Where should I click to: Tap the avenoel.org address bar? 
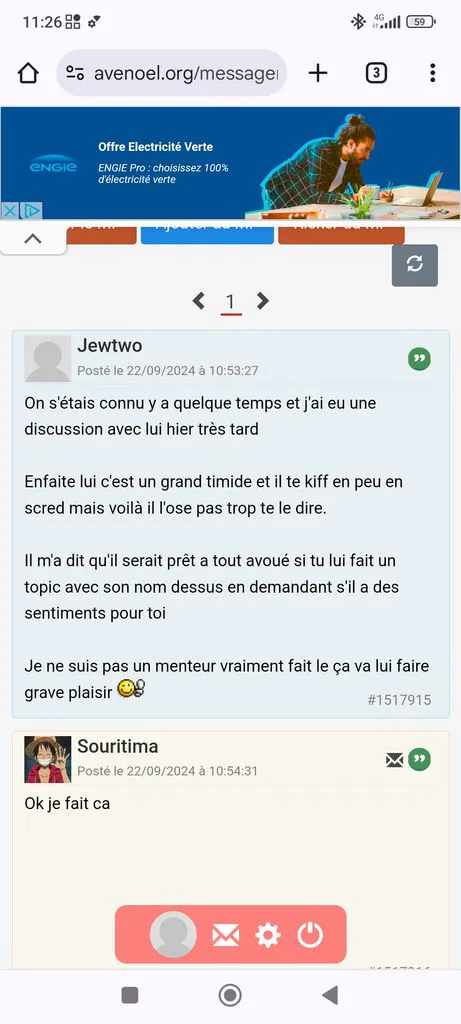pyautogui.click(x=171, y=73)
